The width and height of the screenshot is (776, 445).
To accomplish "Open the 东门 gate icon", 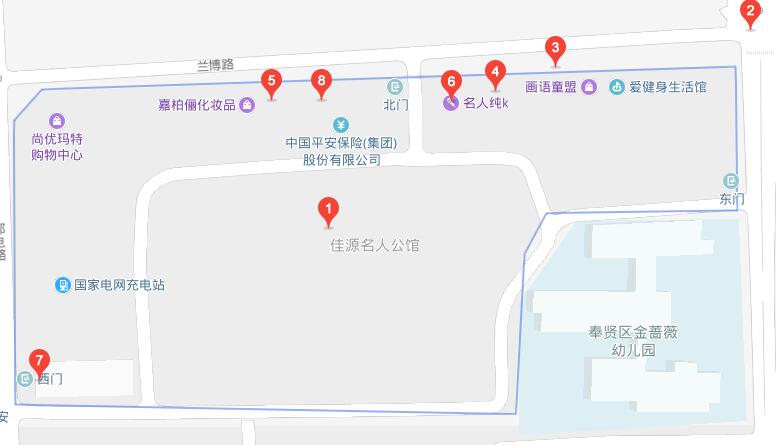I will point(733,181).
